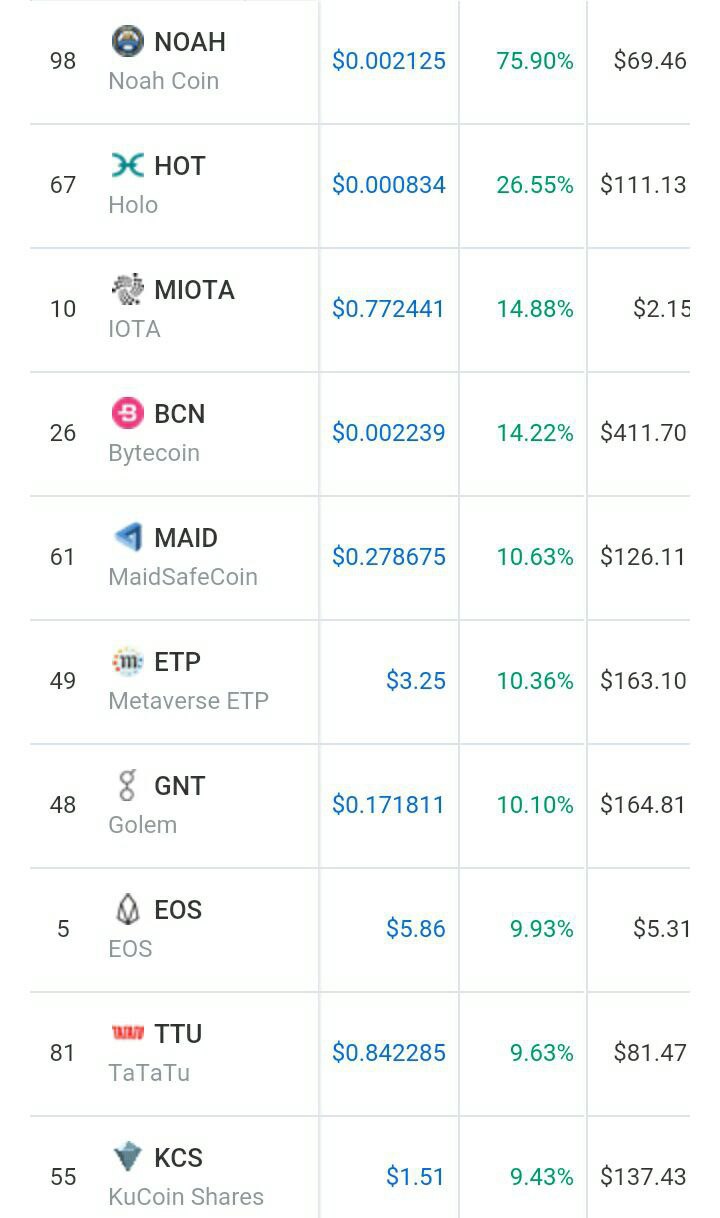Open the TTU TaTaTu coin page
The width and height of the screenshot is (720, 1218).
coord(156,1053)
